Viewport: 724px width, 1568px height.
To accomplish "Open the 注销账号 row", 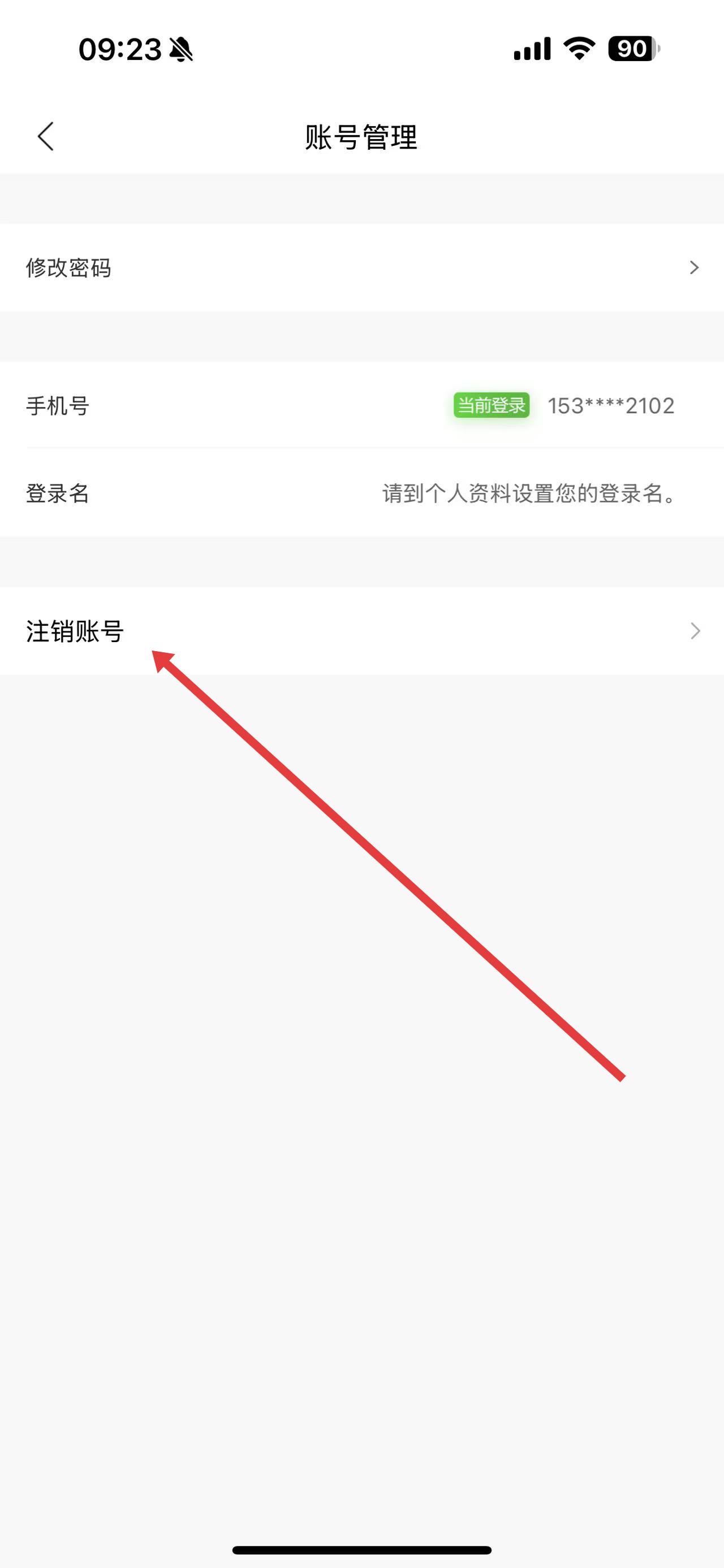I will (361, 631).
